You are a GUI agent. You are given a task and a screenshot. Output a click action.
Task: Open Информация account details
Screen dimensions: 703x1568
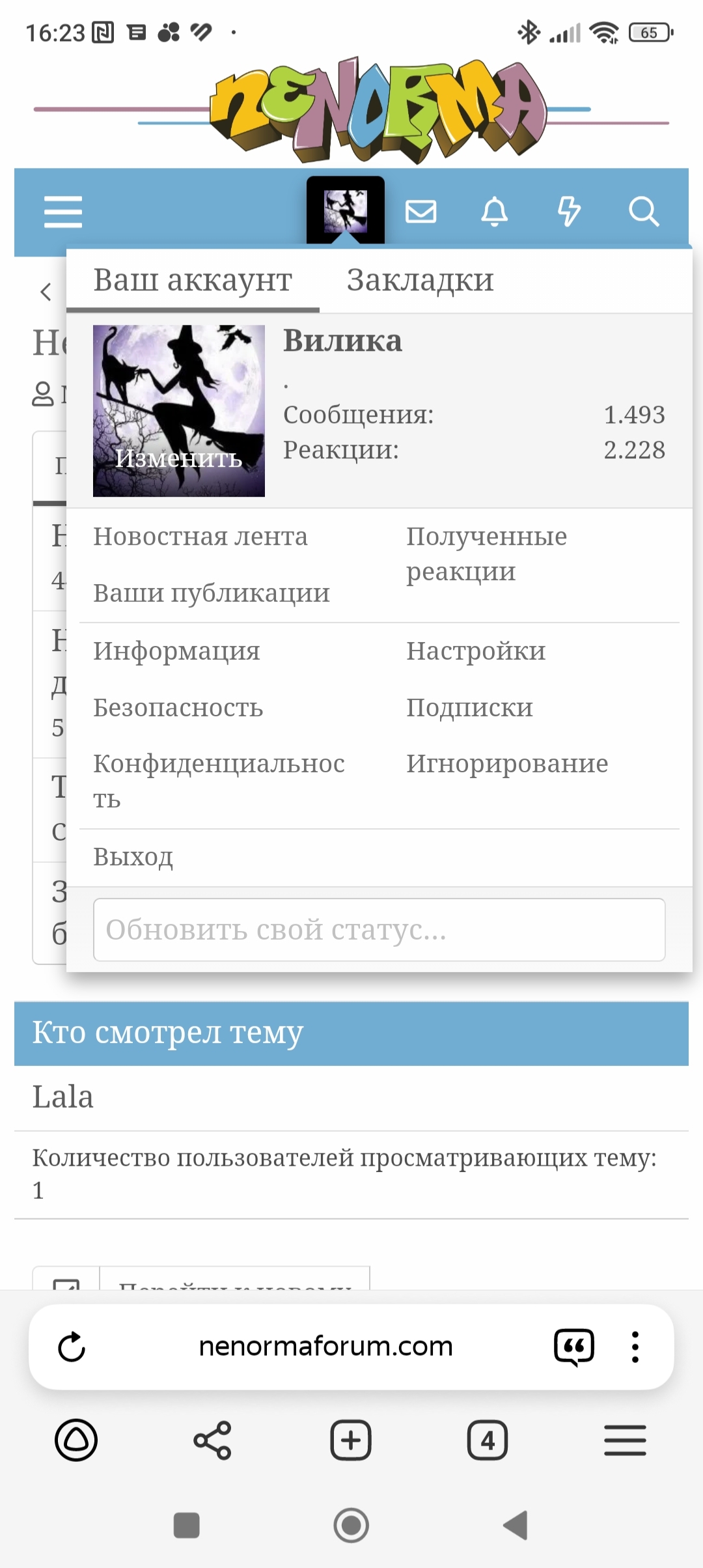[176, 651]
